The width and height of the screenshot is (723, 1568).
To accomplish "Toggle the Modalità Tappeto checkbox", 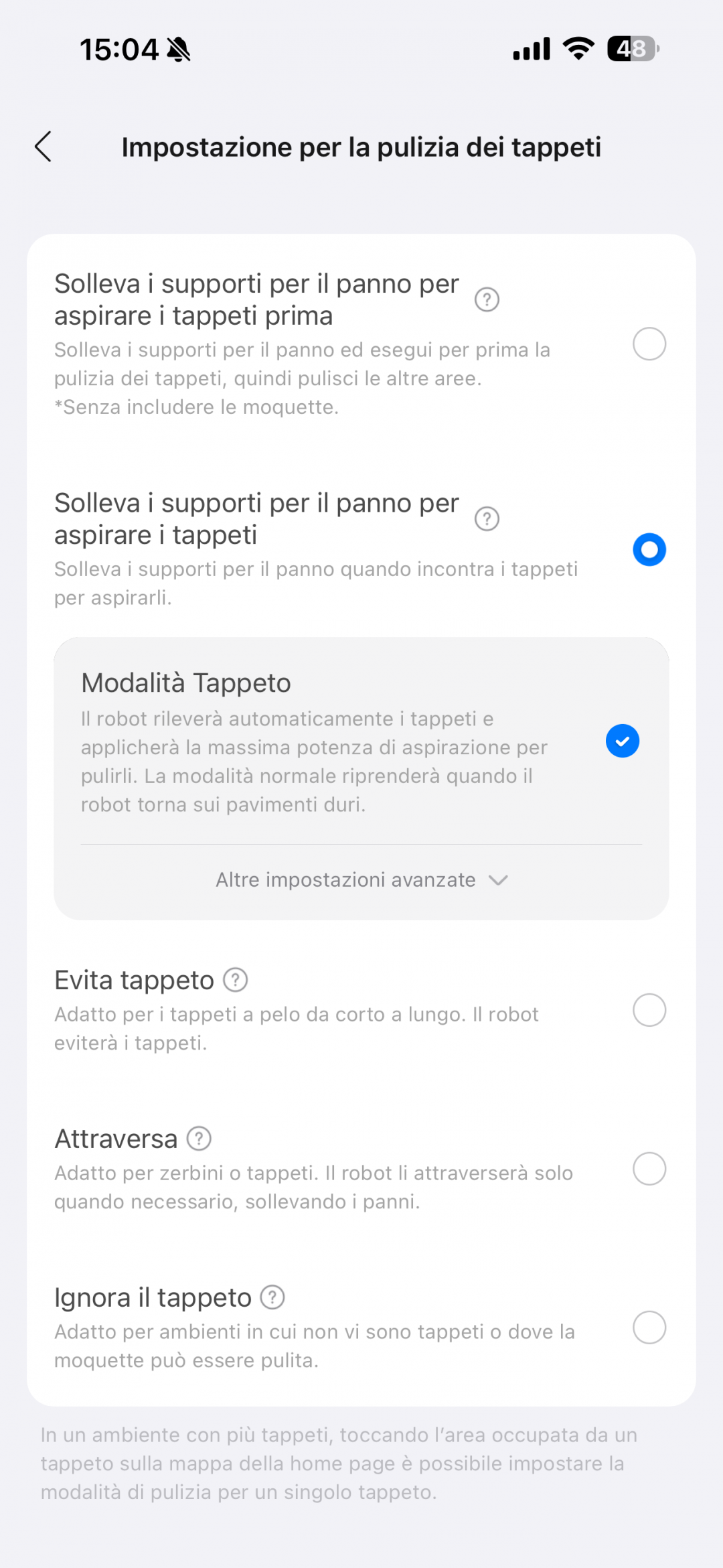I will (622, 741).
